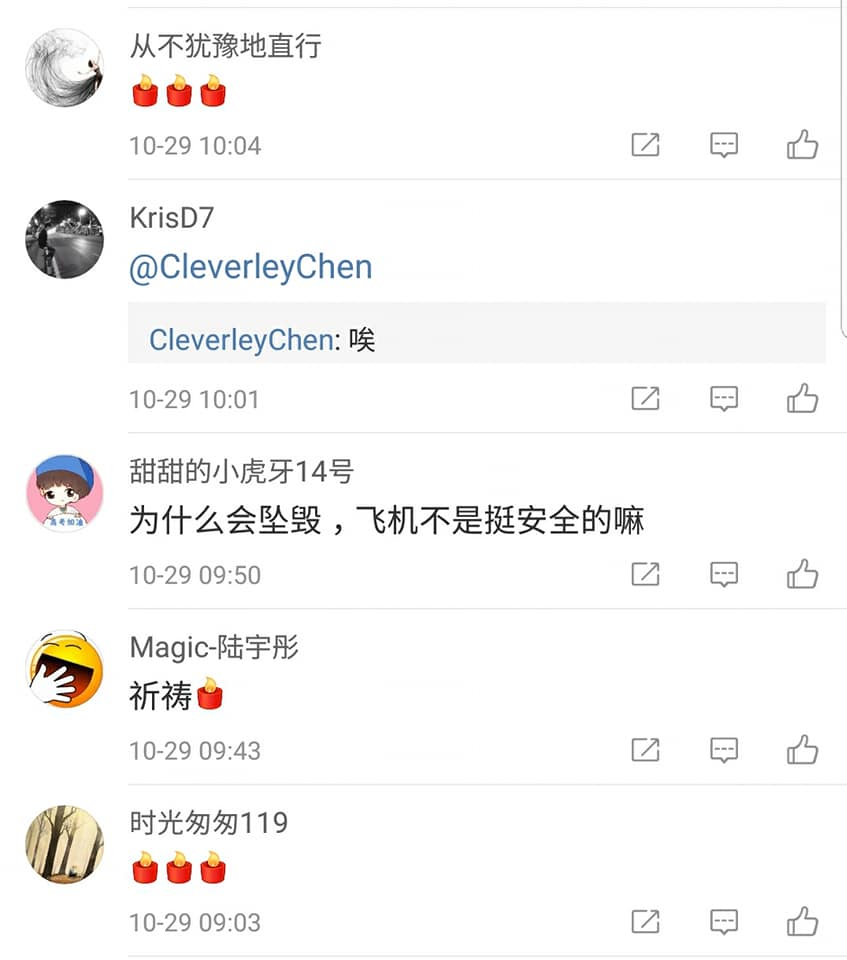
Task: Like the comment by 从不犹豫地直行
Action: click(802, 145)
